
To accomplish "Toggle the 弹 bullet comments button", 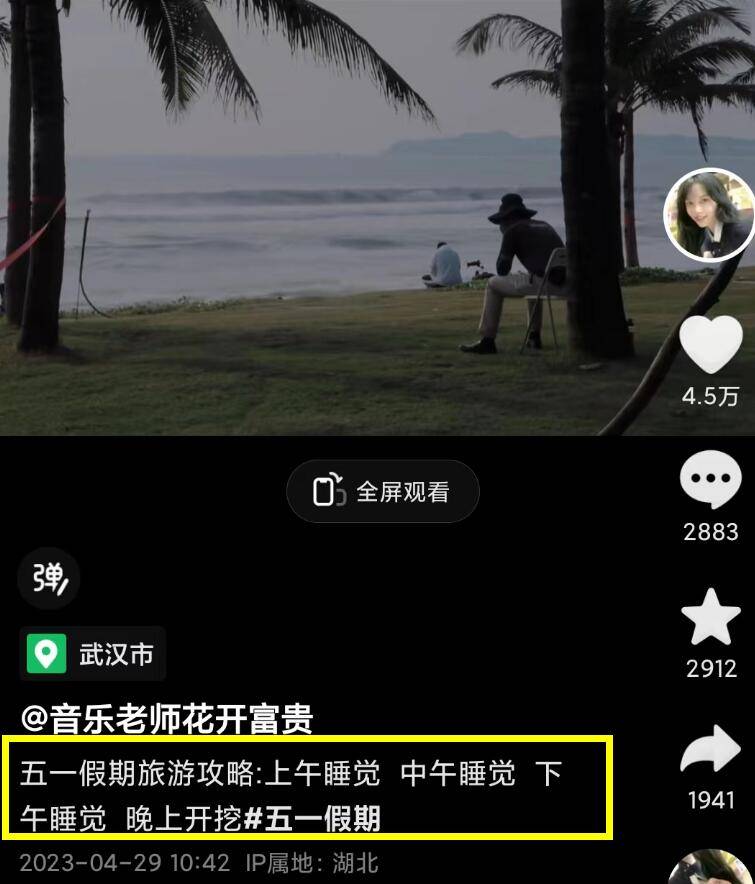I will (48, 578).
